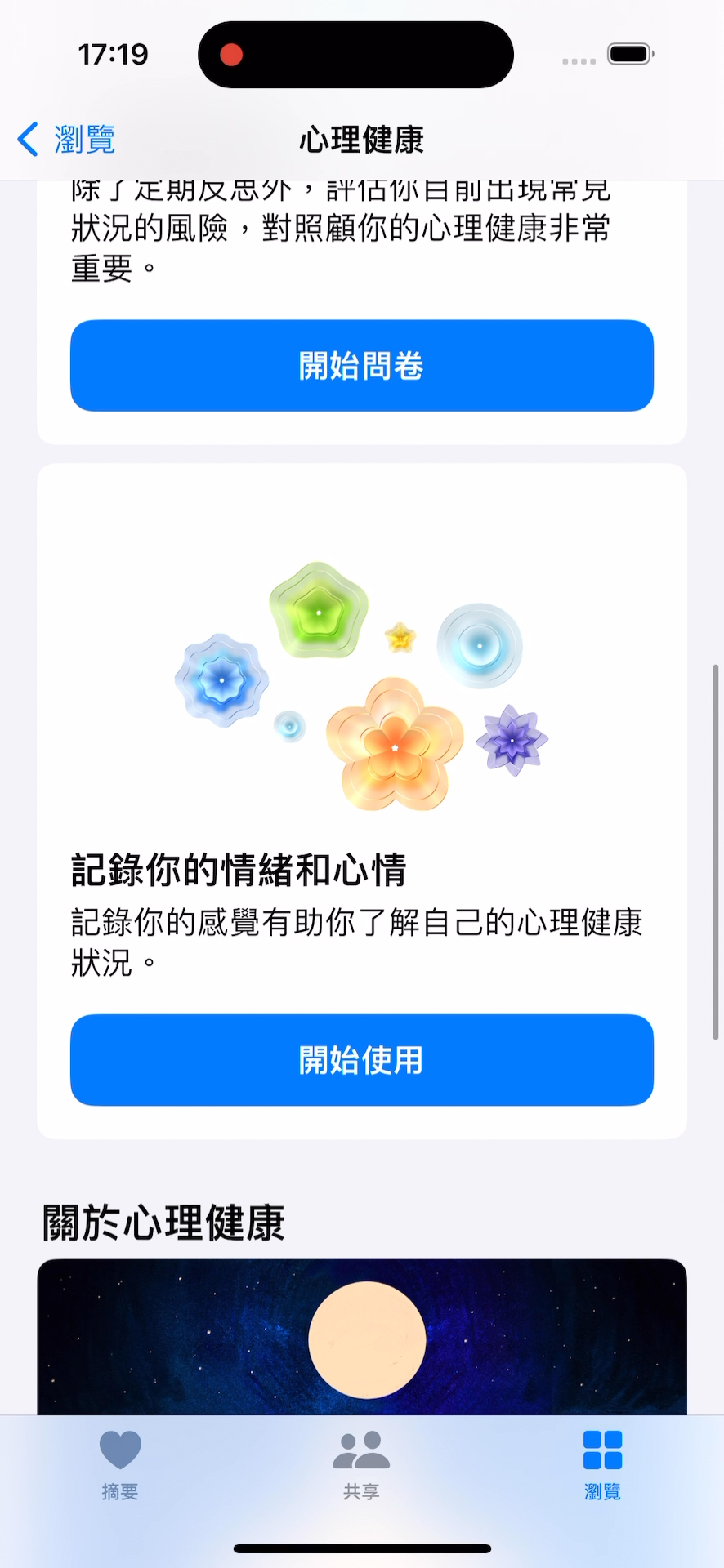724x1568 pixels.
Task: Open the moon article card under 關於心理健康
Action: point(361,1338)
